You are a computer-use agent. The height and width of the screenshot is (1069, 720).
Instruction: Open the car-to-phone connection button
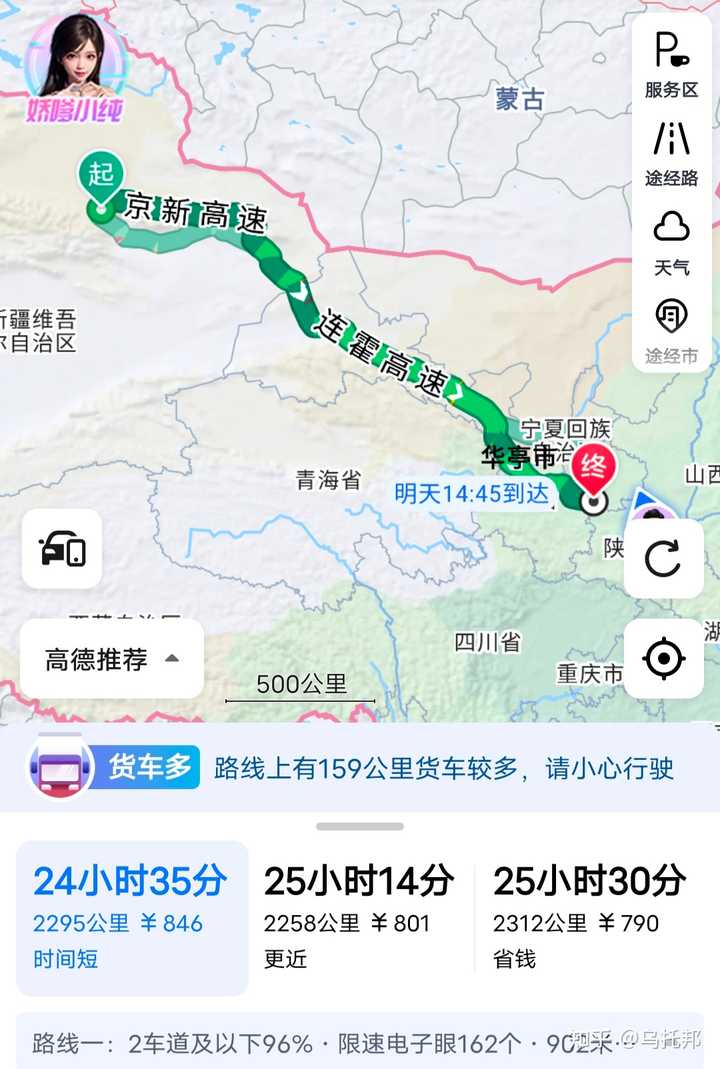point(62,549)
